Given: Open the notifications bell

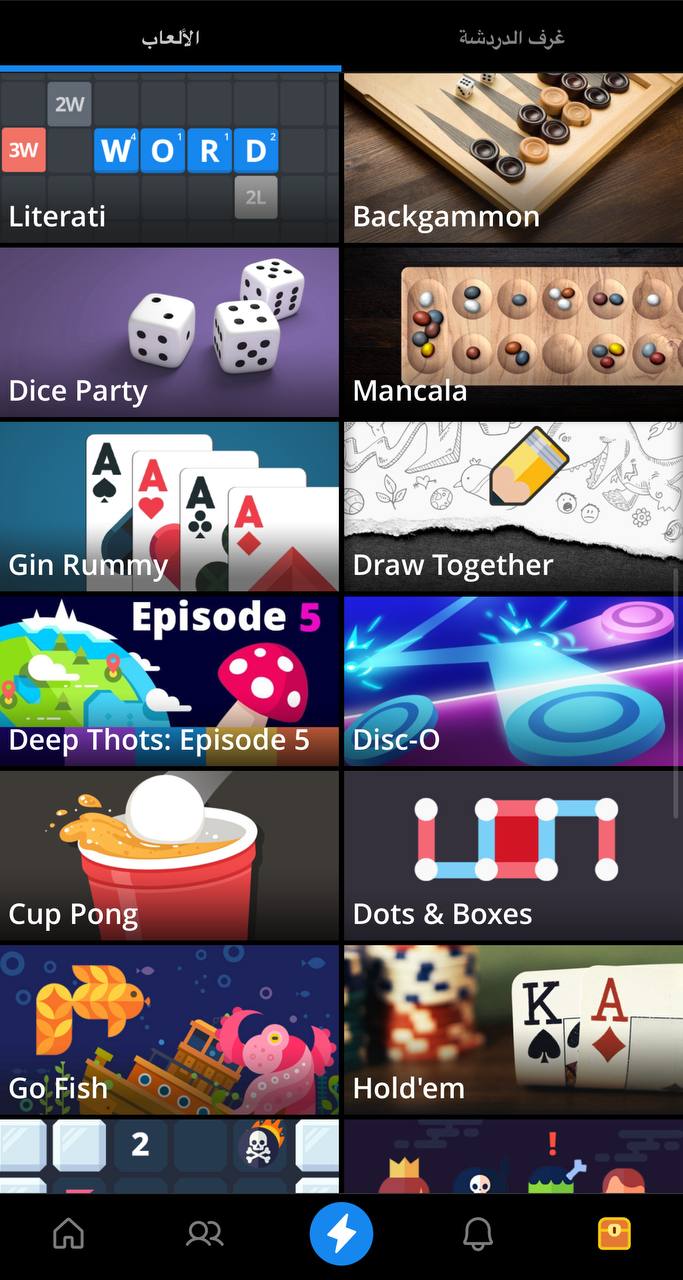Looking at the screenshot, I should pos(478,1234).
